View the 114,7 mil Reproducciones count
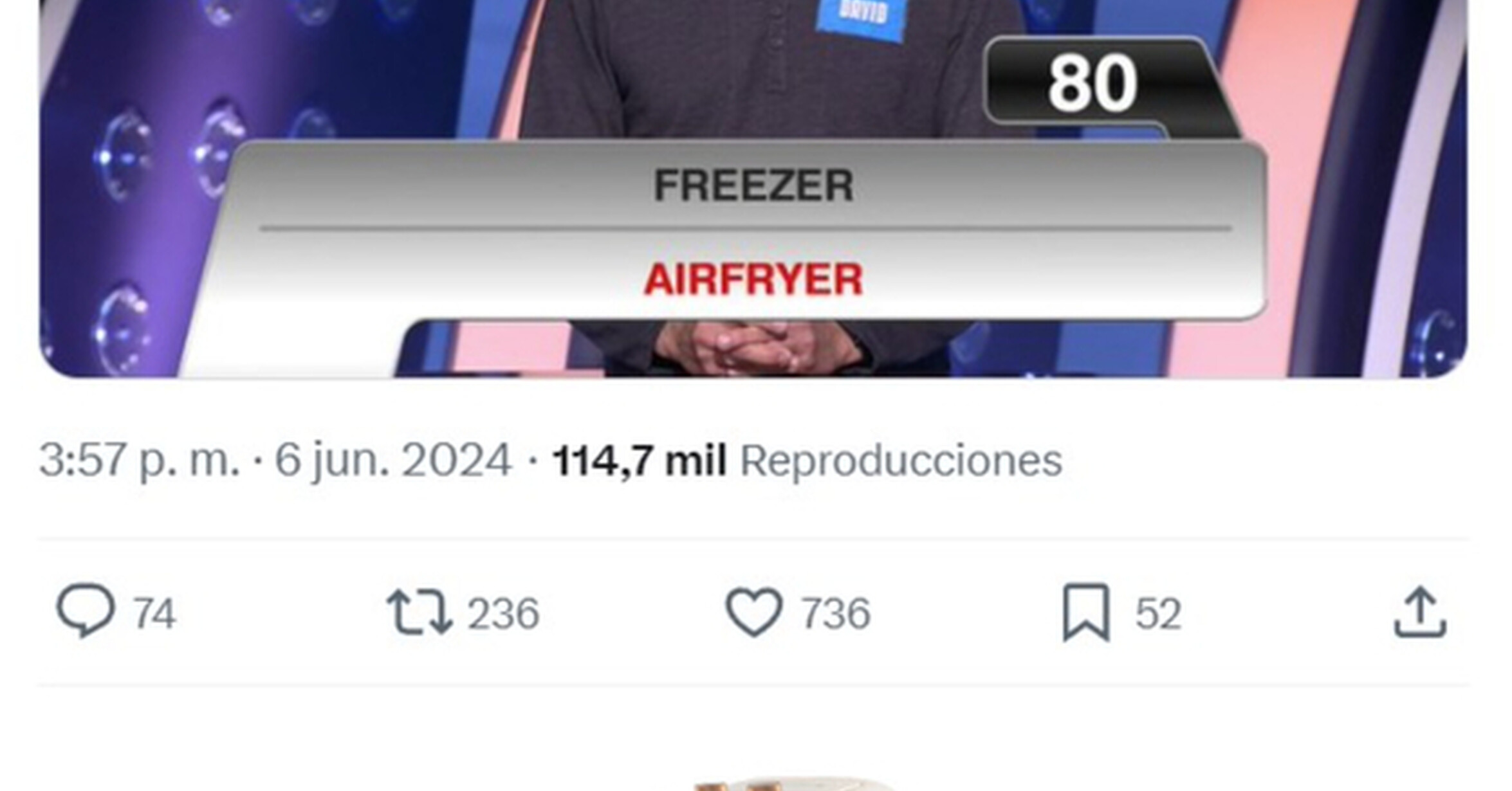The image size is (1512, 791). [806, 460]
